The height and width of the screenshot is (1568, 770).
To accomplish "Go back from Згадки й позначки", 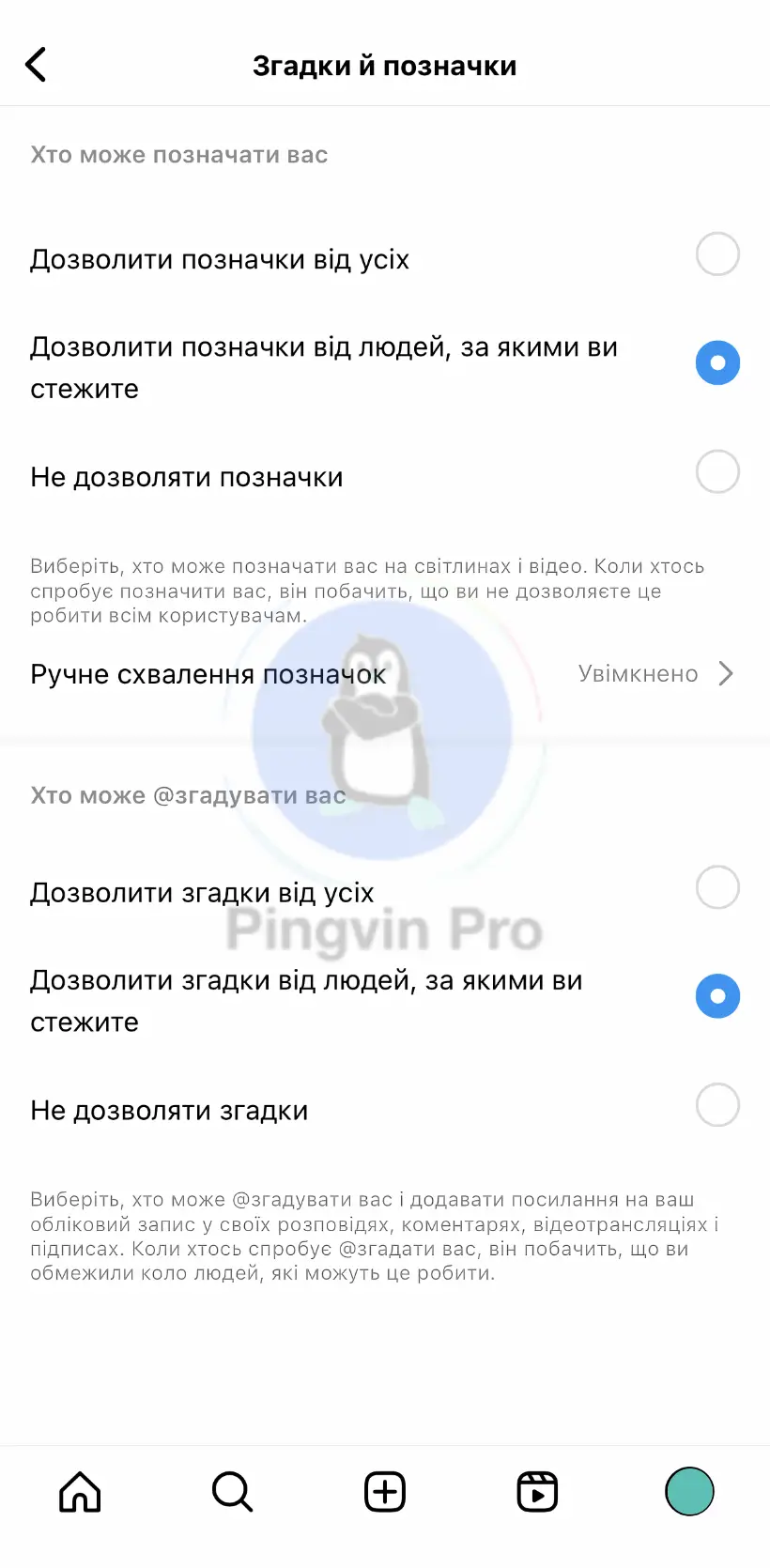I will 36,65.
